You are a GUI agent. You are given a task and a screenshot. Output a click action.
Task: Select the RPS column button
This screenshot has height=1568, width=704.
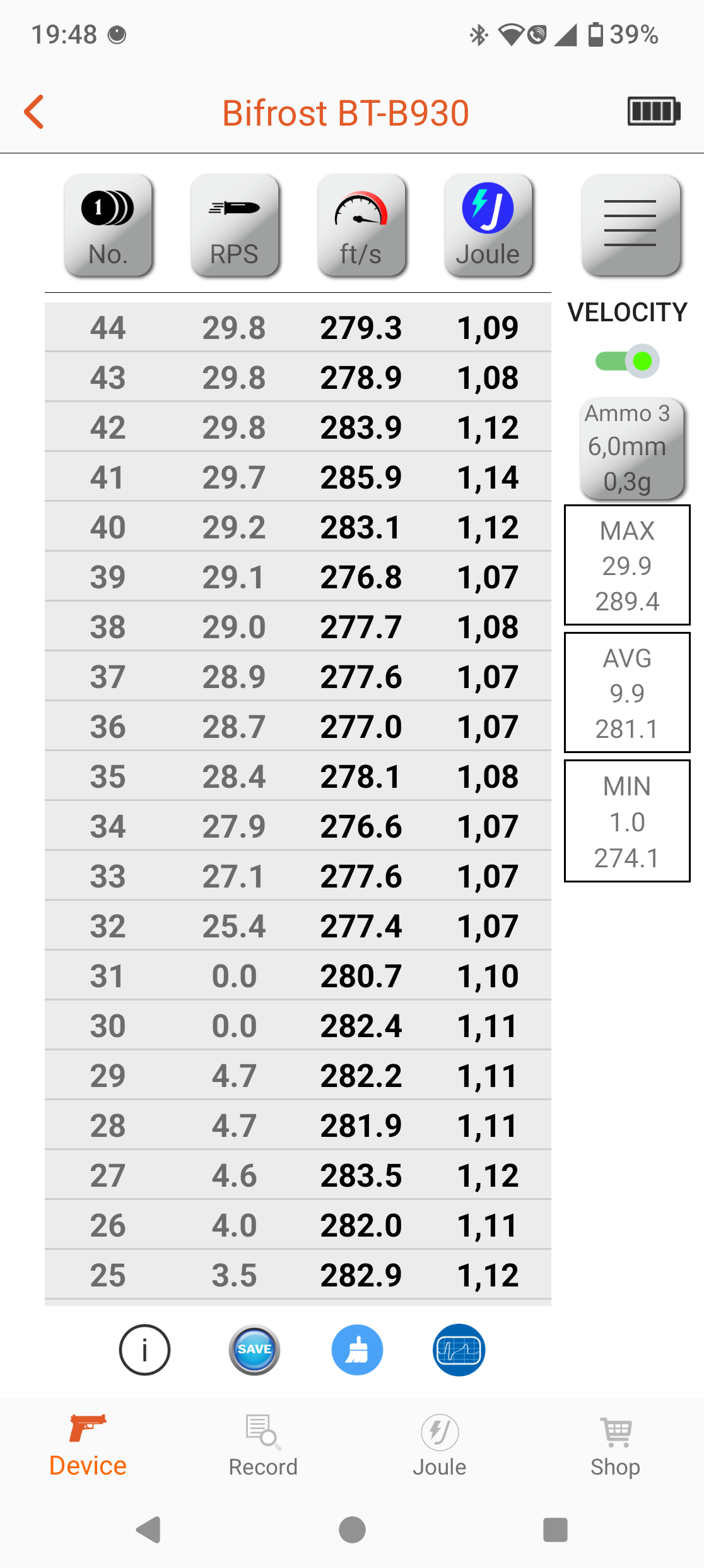235,225
